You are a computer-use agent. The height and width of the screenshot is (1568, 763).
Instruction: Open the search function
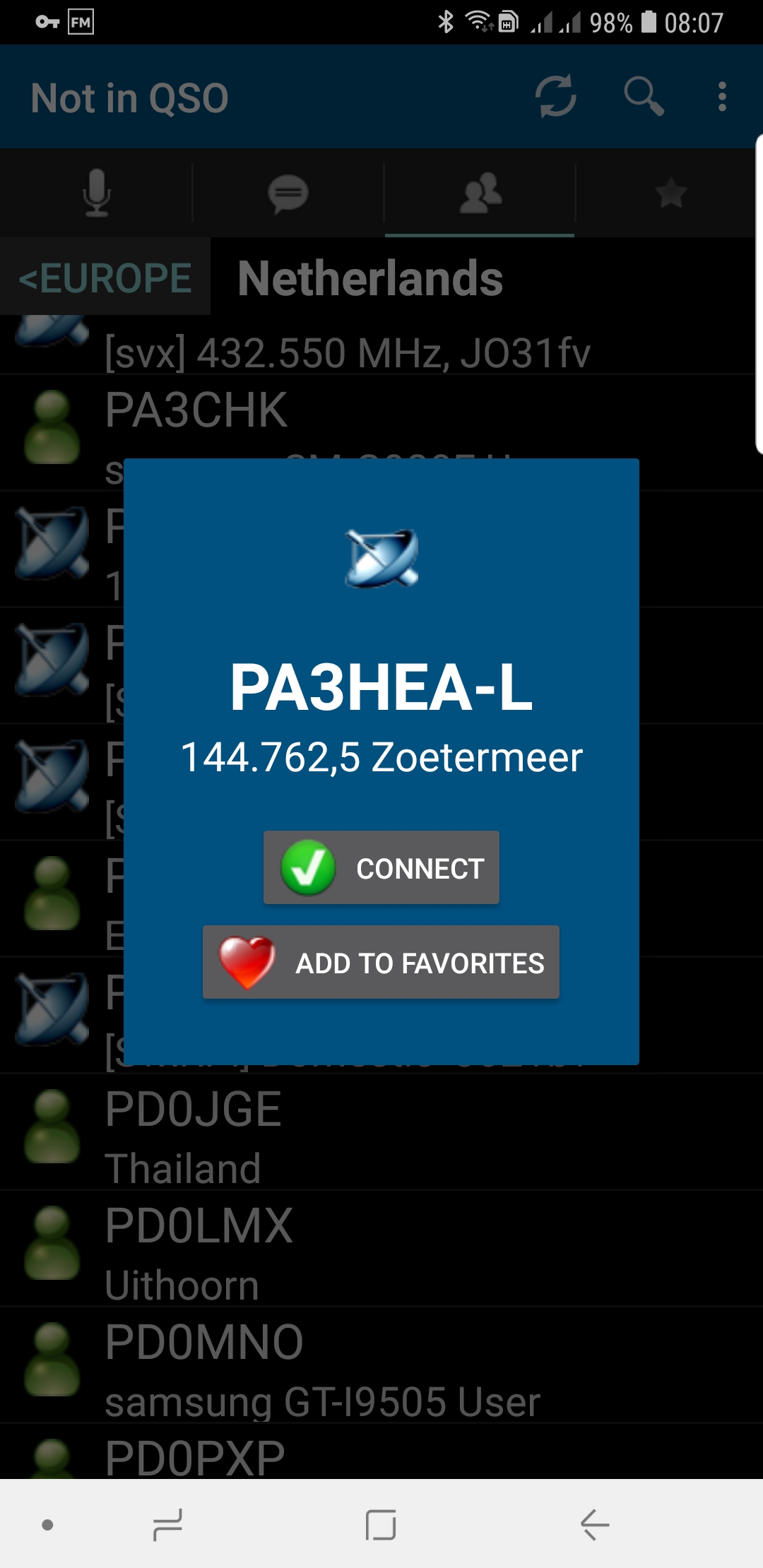pyautogui.click(x=643, y=97)
